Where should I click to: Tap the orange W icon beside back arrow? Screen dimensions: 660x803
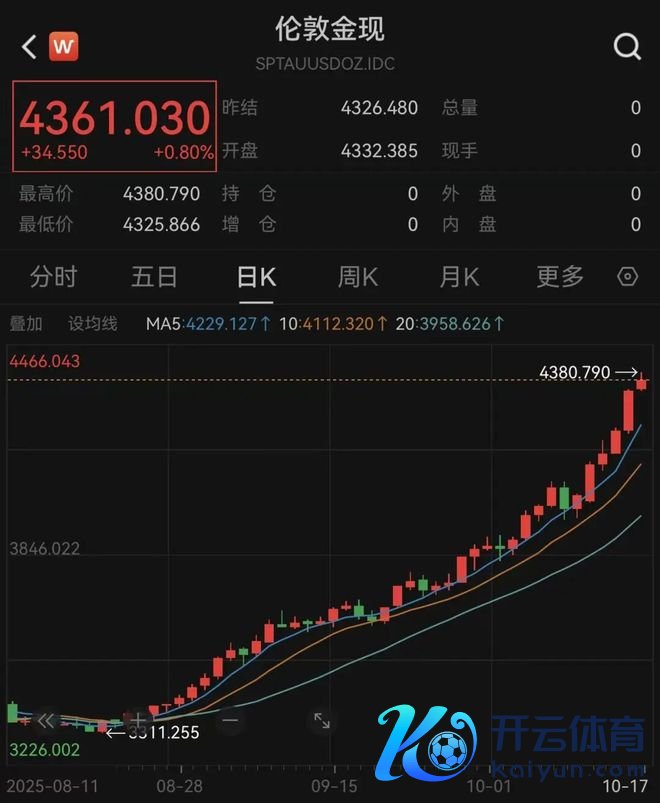(x=64, y=46)
